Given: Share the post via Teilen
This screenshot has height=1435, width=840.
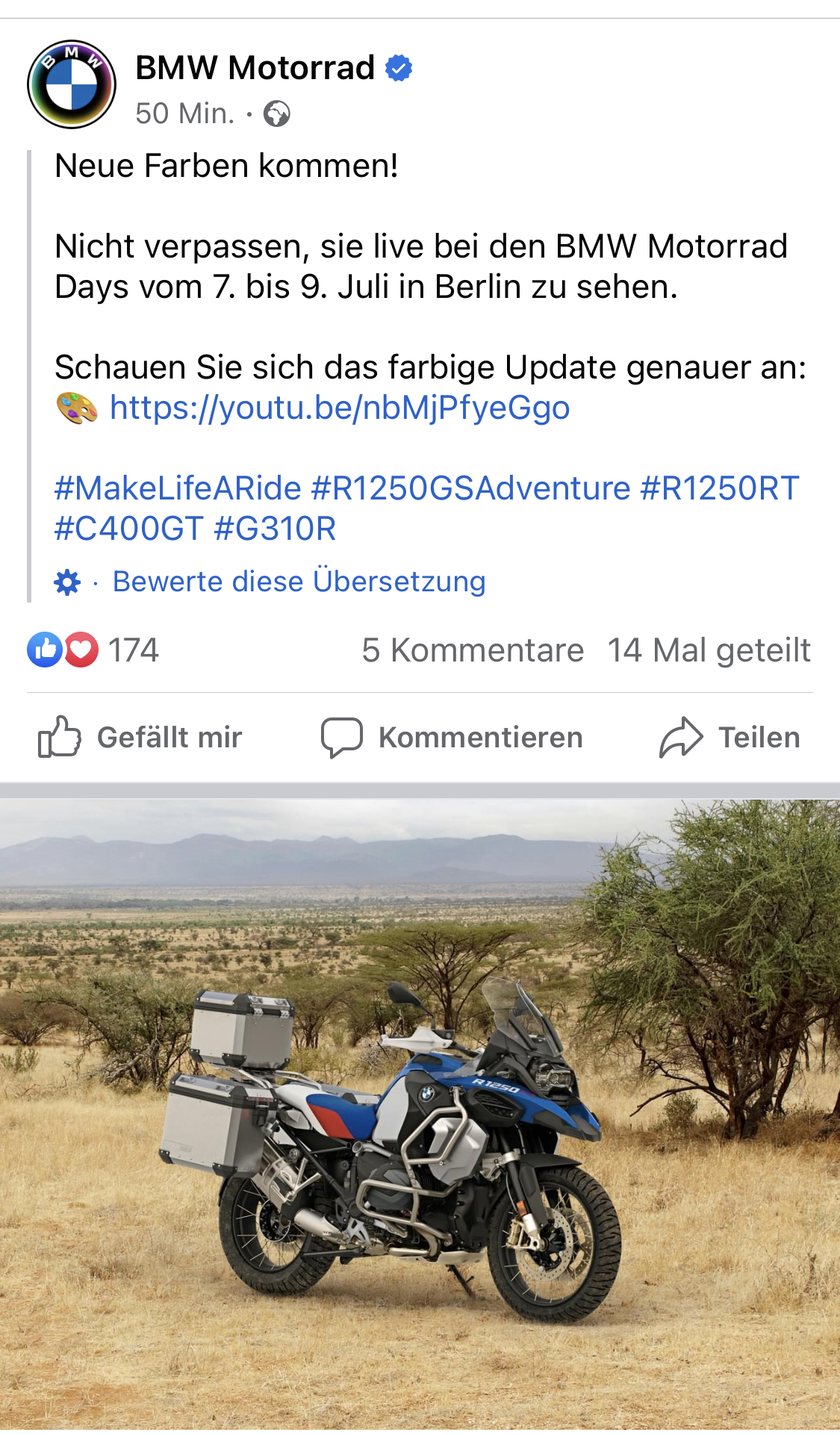Looking at the screenshot, I should [729, 738].
